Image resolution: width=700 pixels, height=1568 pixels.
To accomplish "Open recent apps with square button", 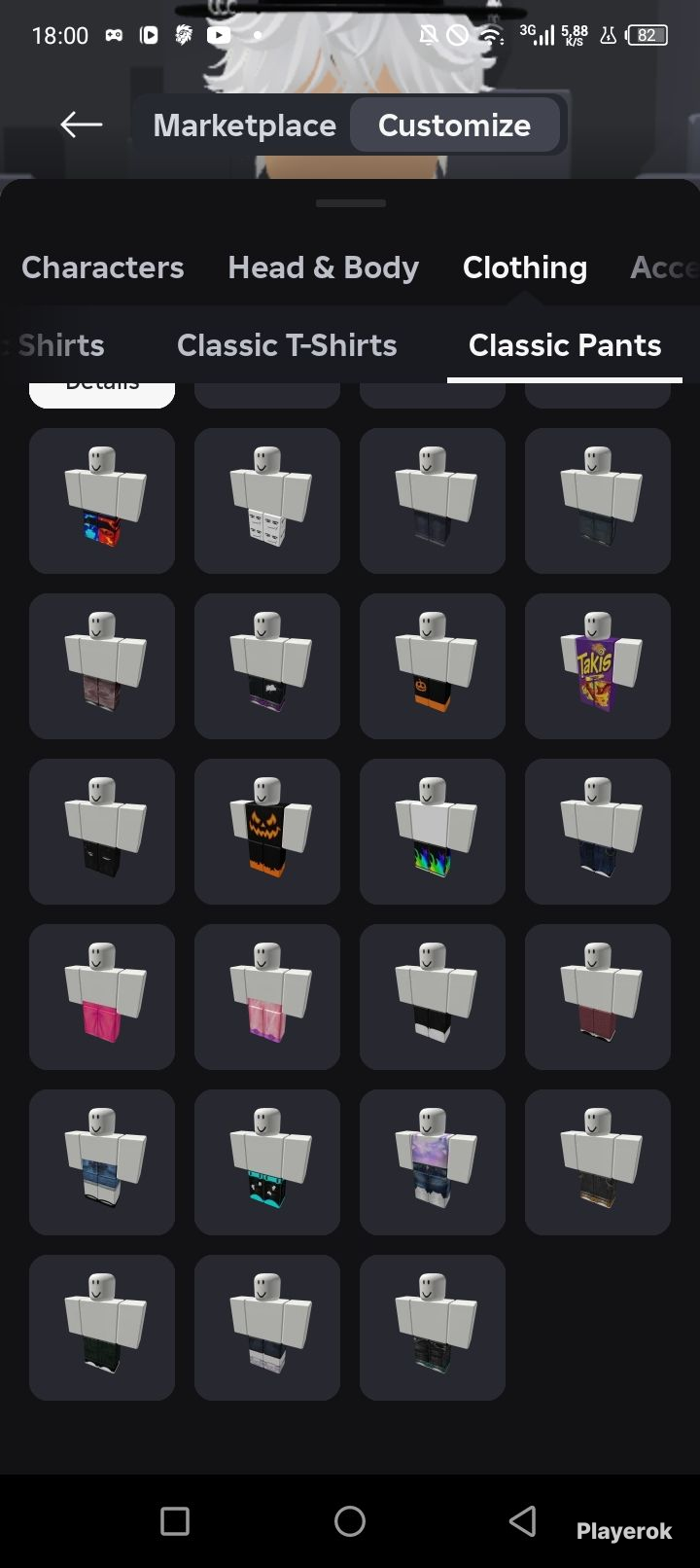I will click(x=175, y=1521).
